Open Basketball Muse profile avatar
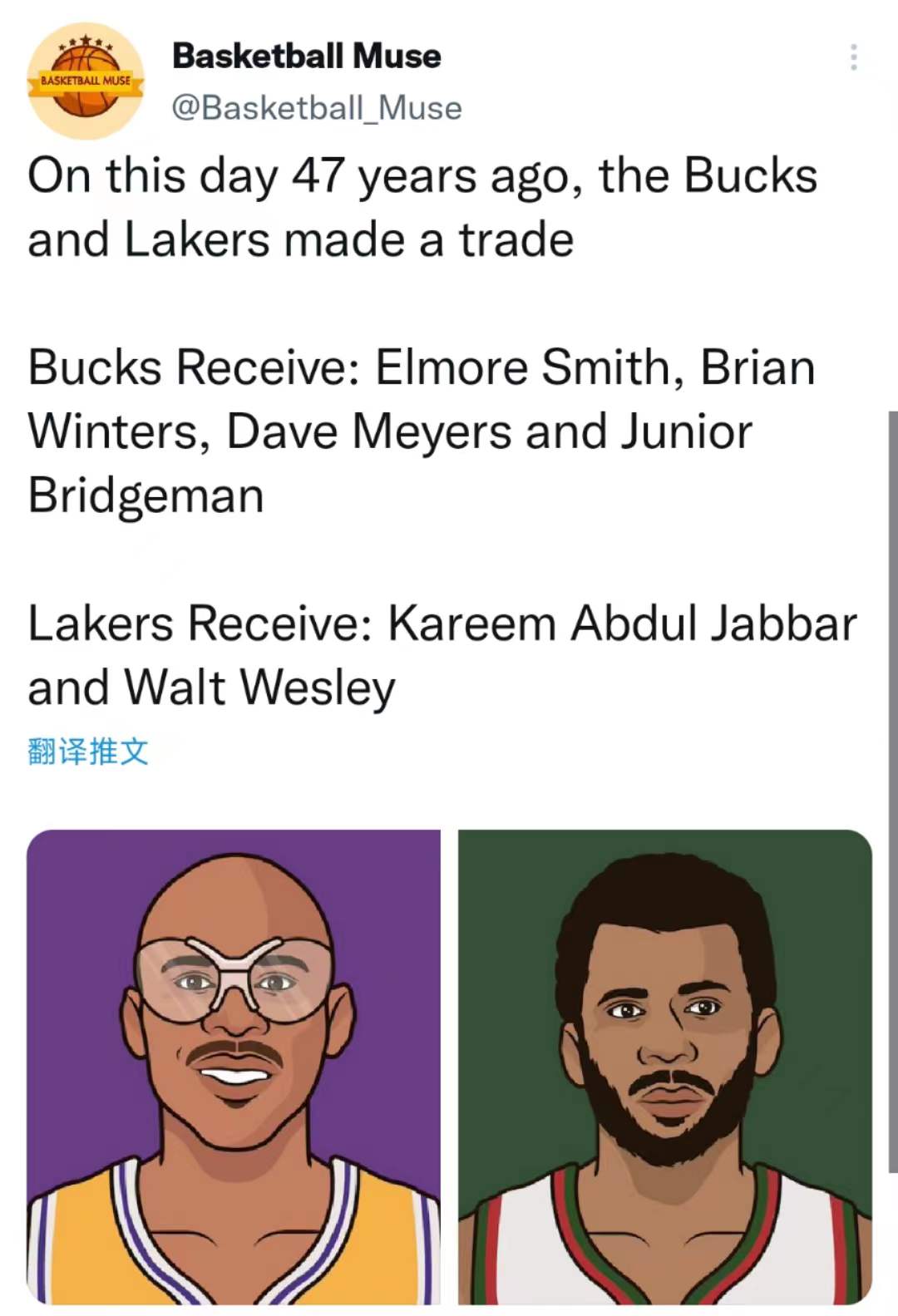Viewport: 898px width, 1316px height. pyautogui.click(x=85, y=81)
